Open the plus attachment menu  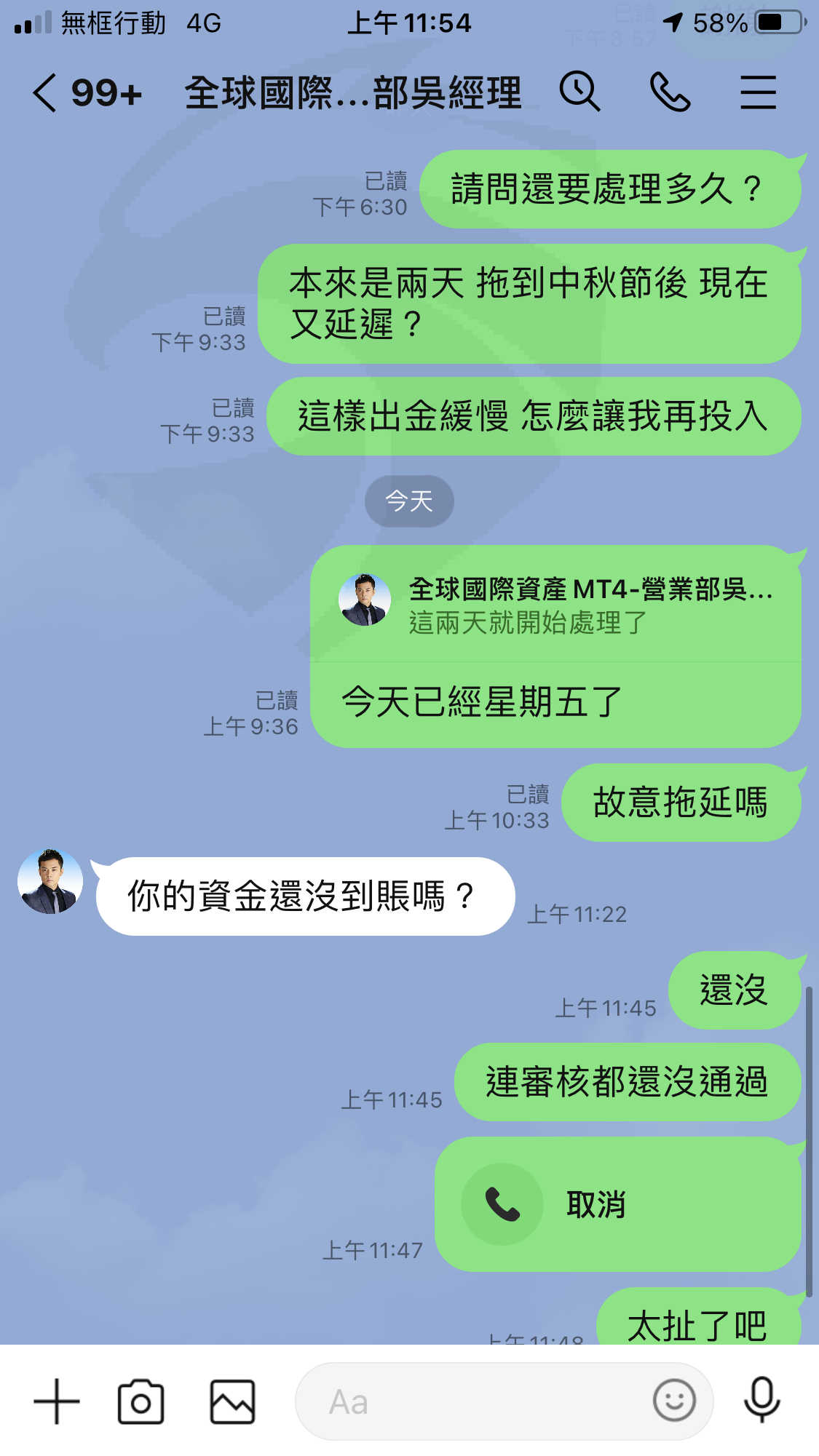click(57, 1401)
